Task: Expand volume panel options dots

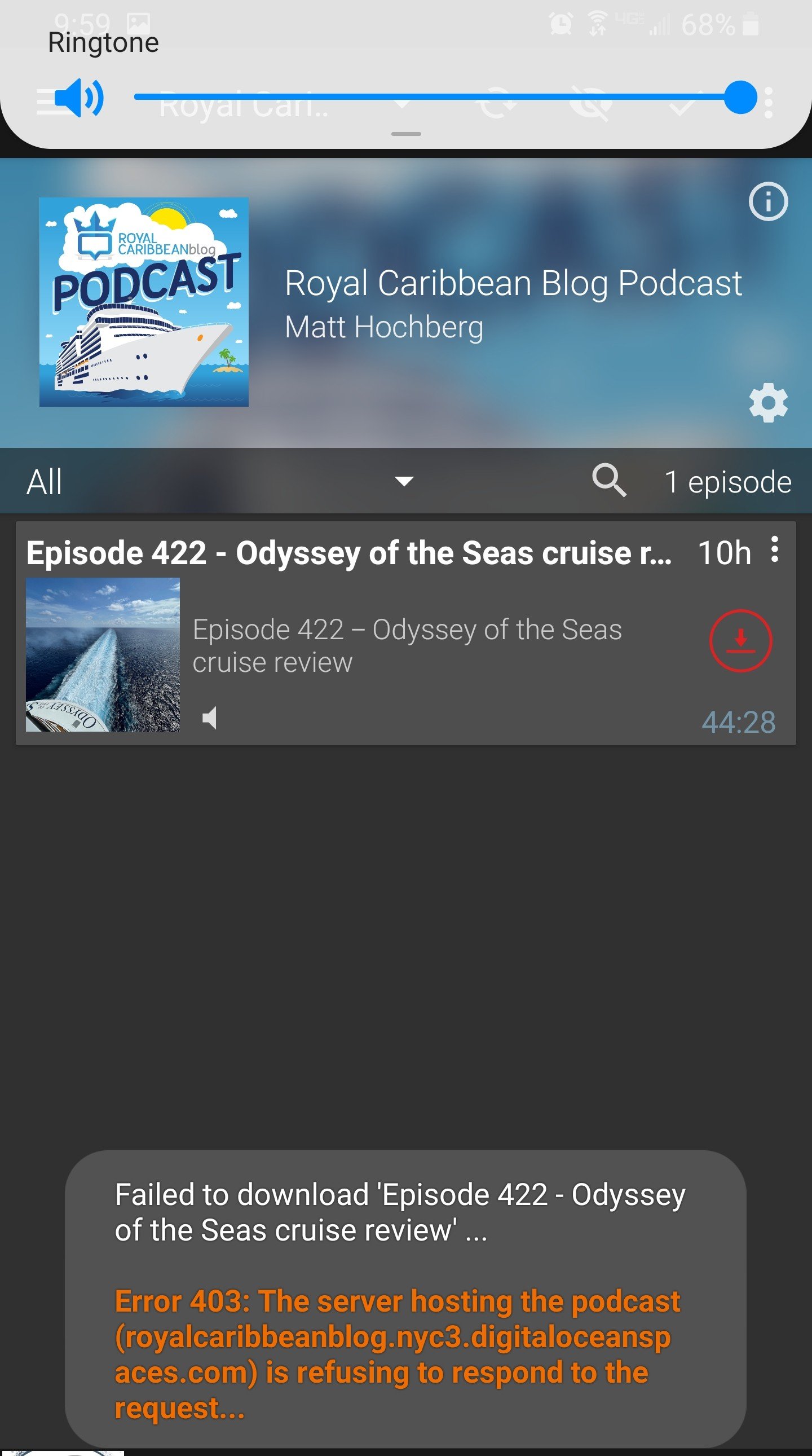Action: 769,102
